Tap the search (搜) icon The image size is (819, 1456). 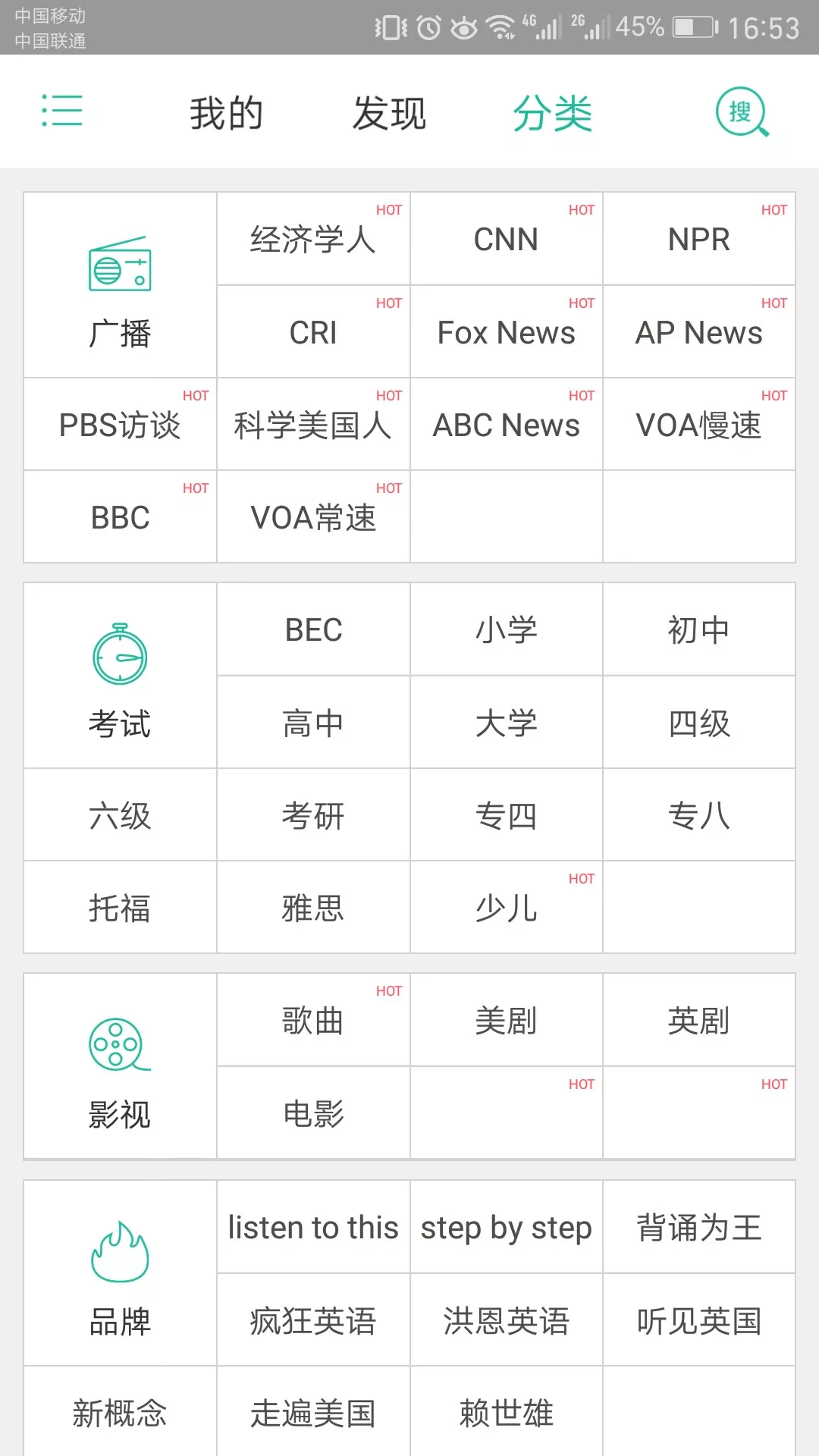point(742,111)
